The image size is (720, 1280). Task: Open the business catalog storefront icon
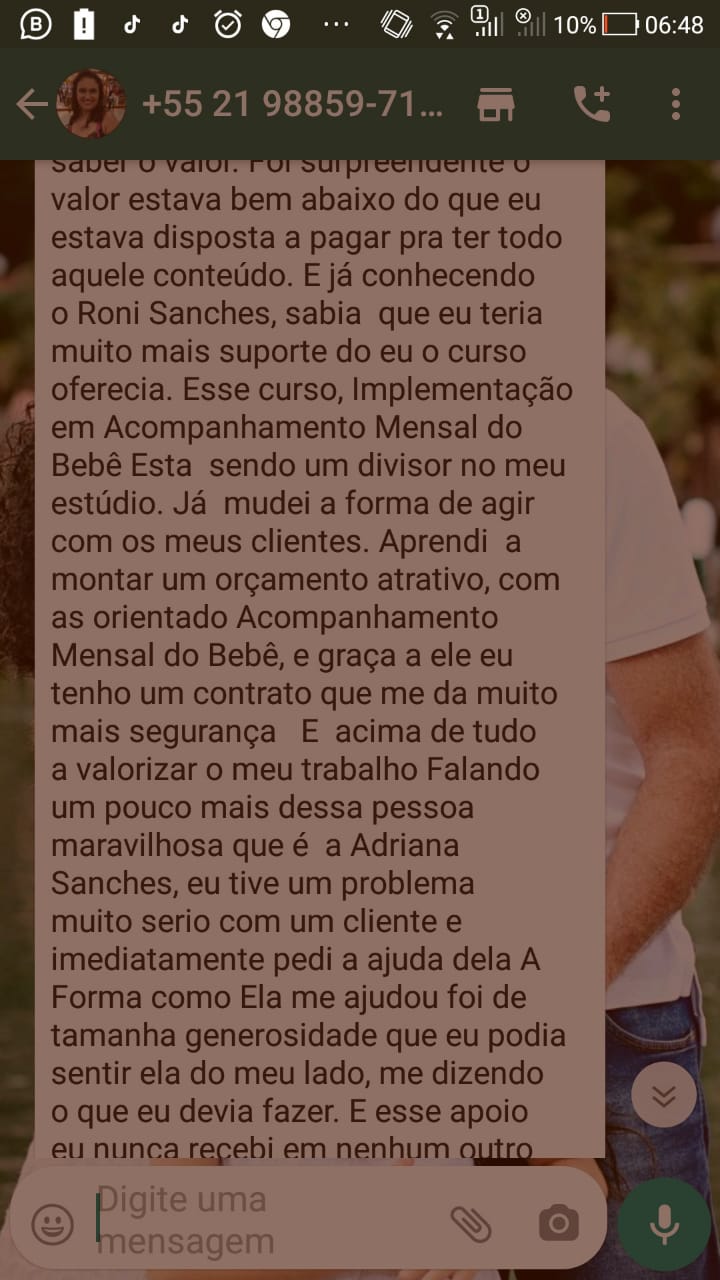(x=496, y=104)
